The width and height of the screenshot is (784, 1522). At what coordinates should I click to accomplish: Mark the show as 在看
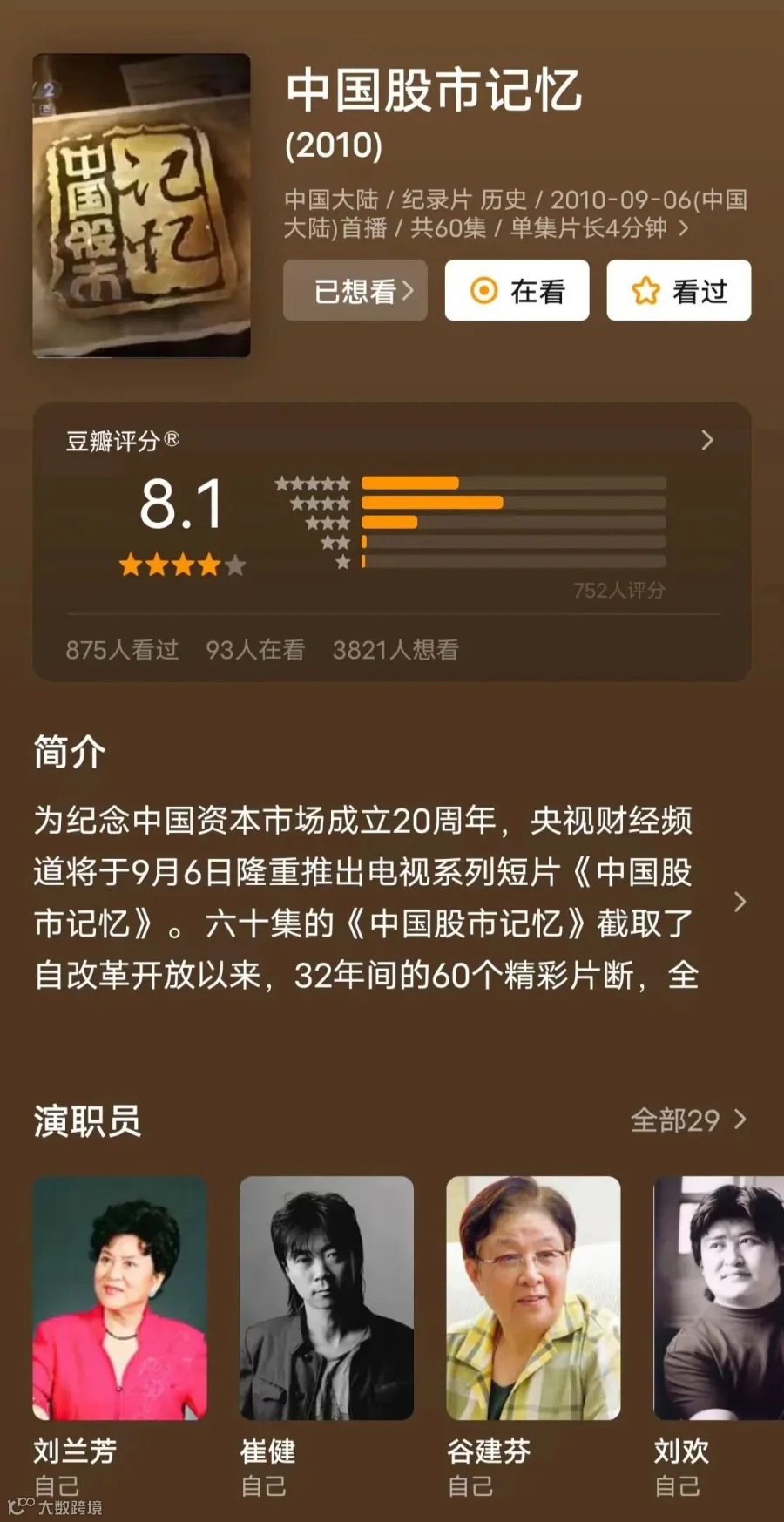coord(517,290)
